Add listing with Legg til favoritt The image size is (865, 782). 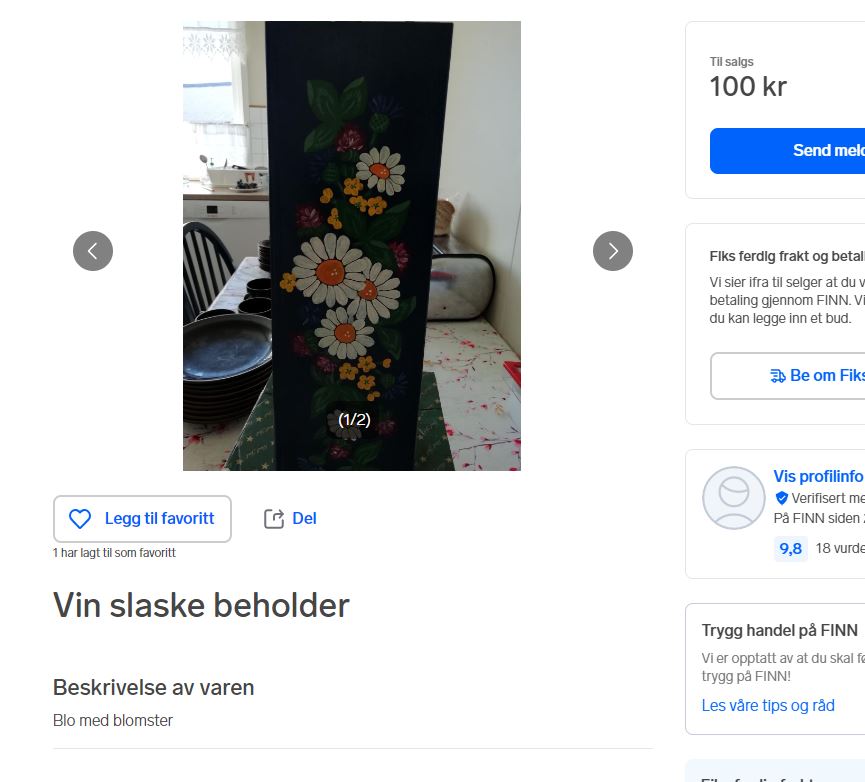(x=142, y=519)
